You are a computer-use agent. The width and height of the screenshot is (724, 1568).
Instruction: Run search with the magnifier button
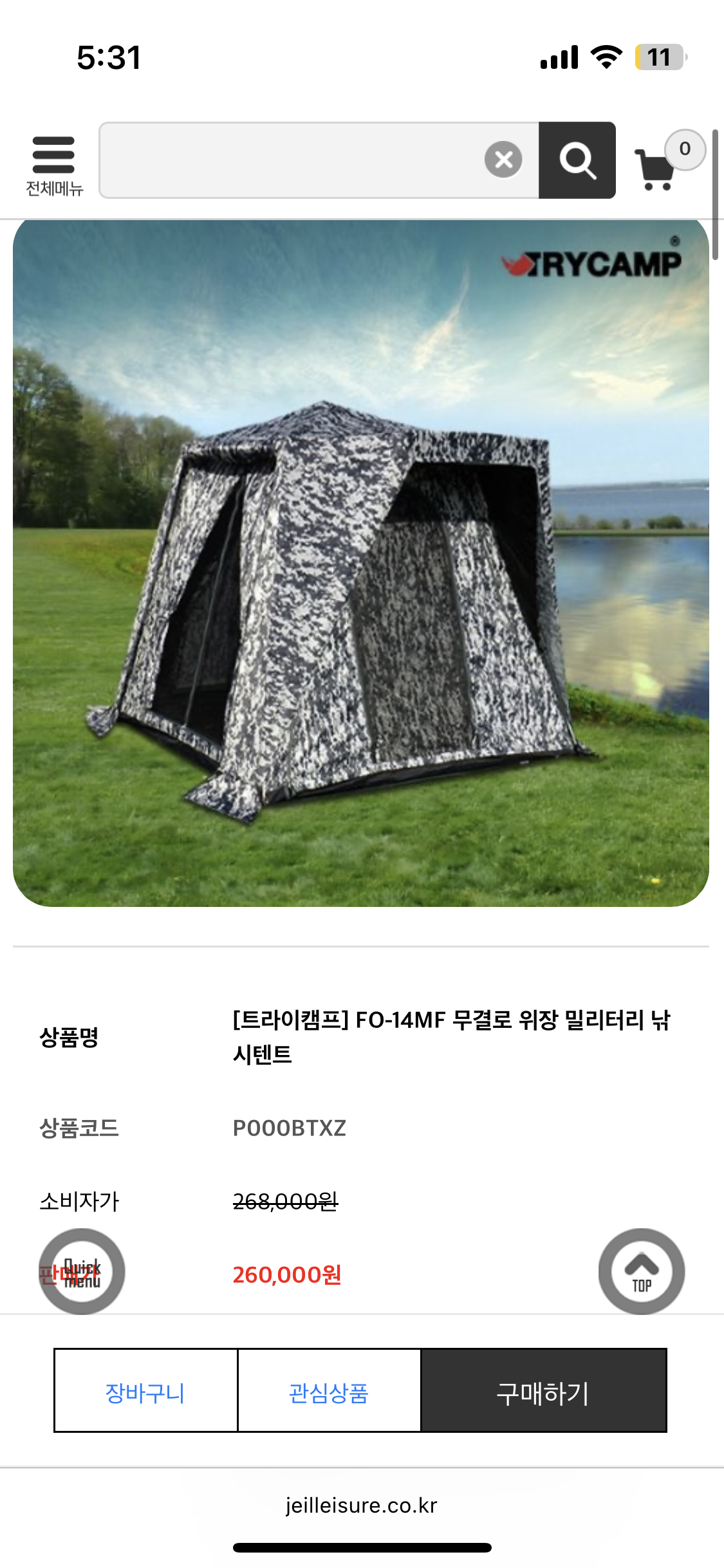point(577,160)
